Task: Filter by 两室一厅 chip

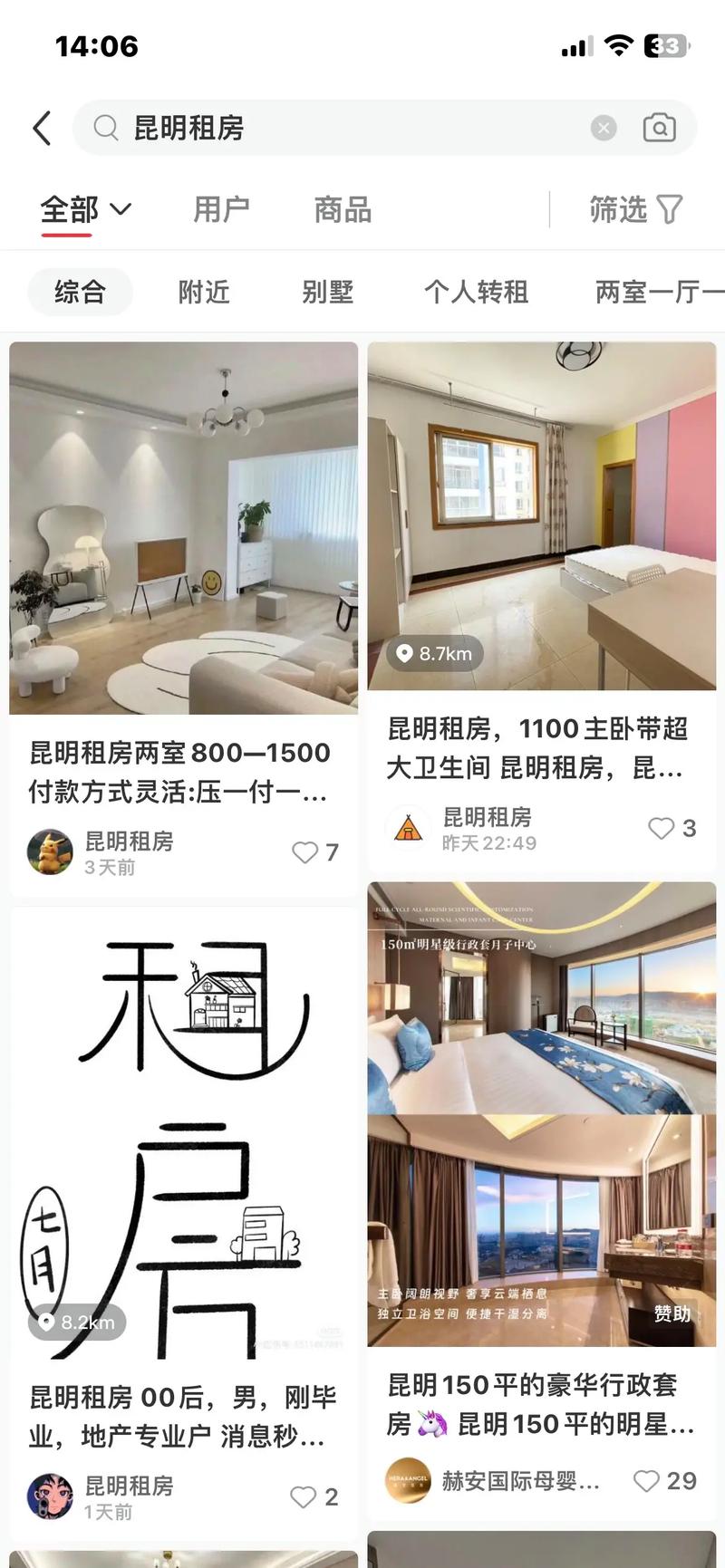Action: [x=657, y=292]
